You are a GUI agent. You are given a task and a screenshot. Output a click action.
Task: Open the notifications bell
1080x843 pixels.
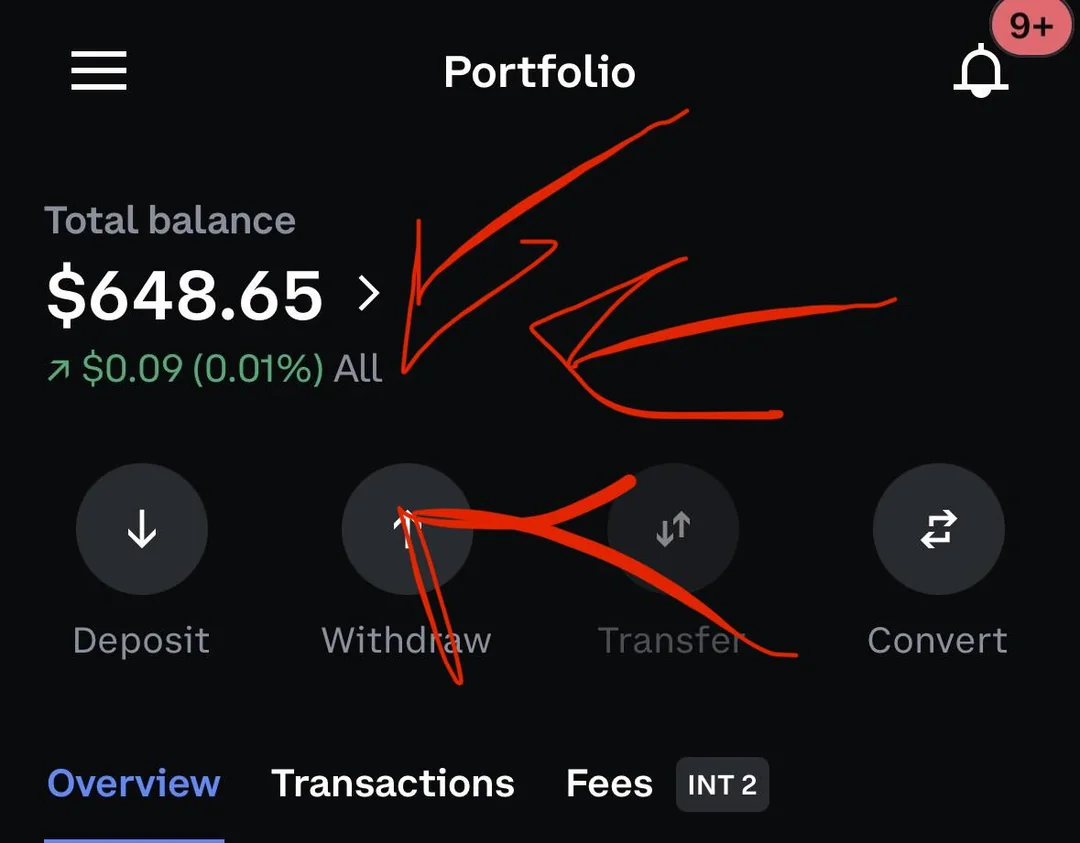tap(980, 72)
